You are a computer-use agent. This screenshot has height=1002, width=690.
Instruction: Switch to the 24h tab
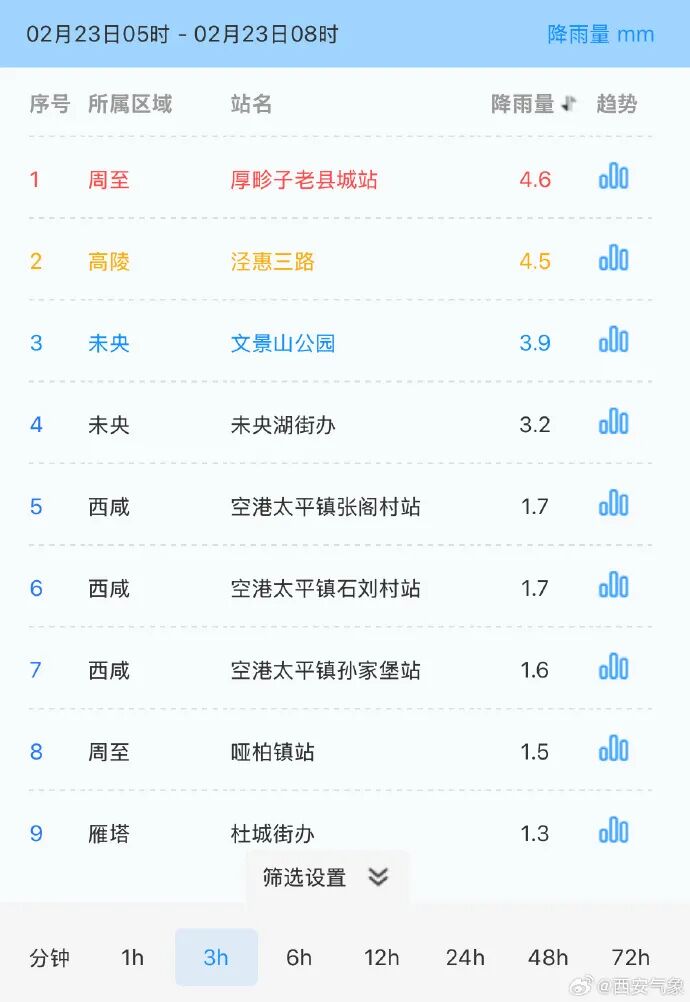[x=465, y=957]
